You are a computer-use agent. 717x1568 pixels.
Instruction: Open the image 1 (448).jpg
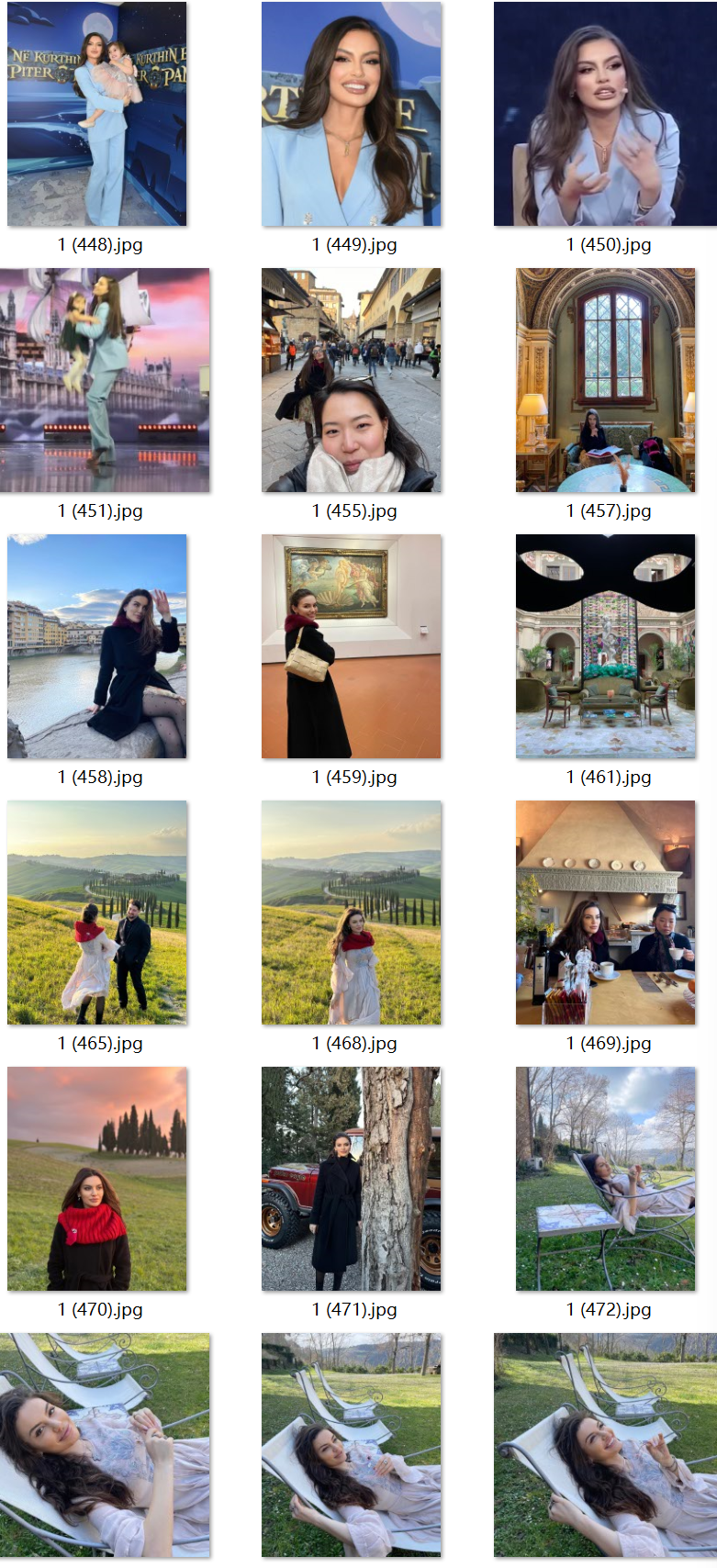97,114
